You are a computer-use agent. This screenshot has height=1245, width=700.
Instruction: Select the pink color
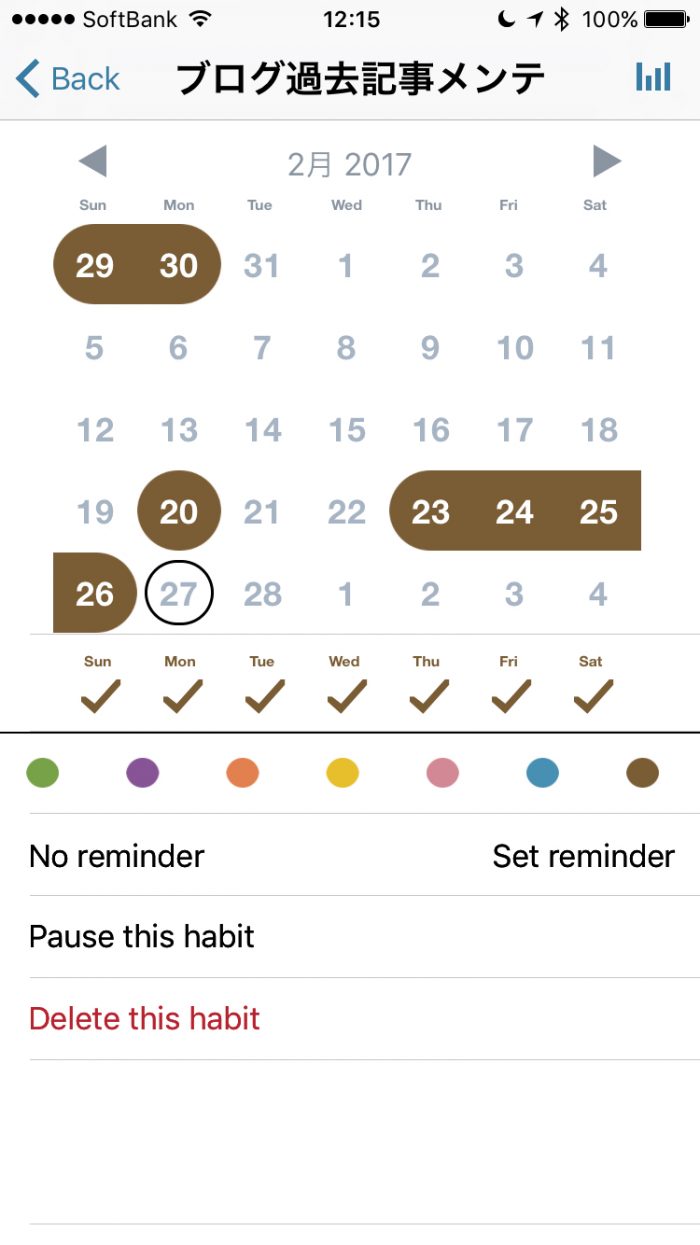click(x=442, y=773)
